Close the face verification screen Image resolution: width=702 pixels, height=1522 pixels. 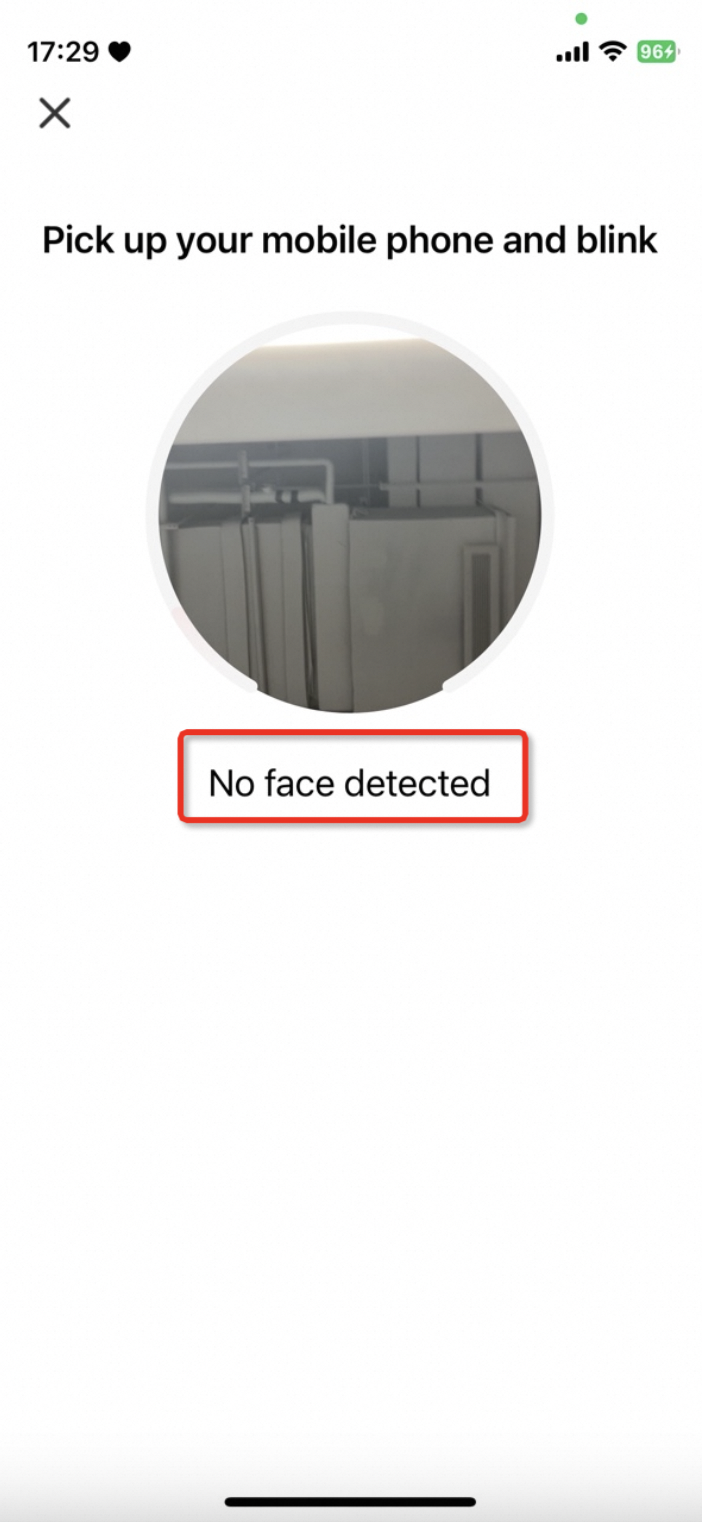[55, 113]
